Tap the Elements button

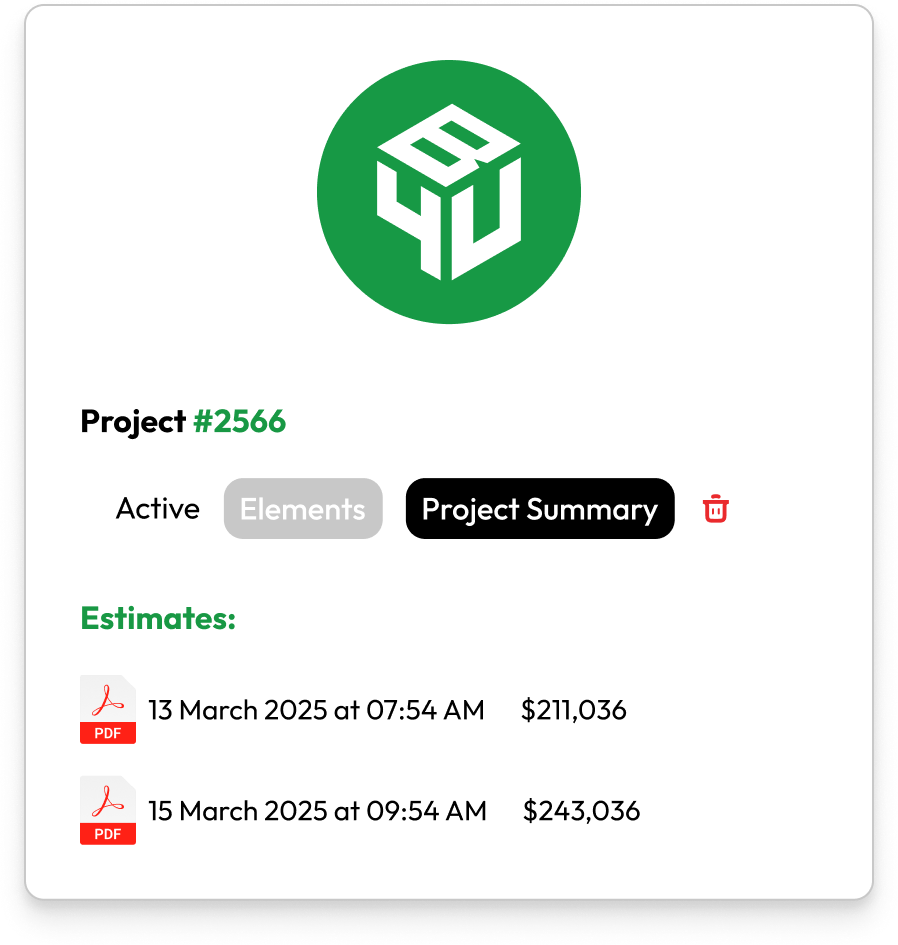(303, 509)
